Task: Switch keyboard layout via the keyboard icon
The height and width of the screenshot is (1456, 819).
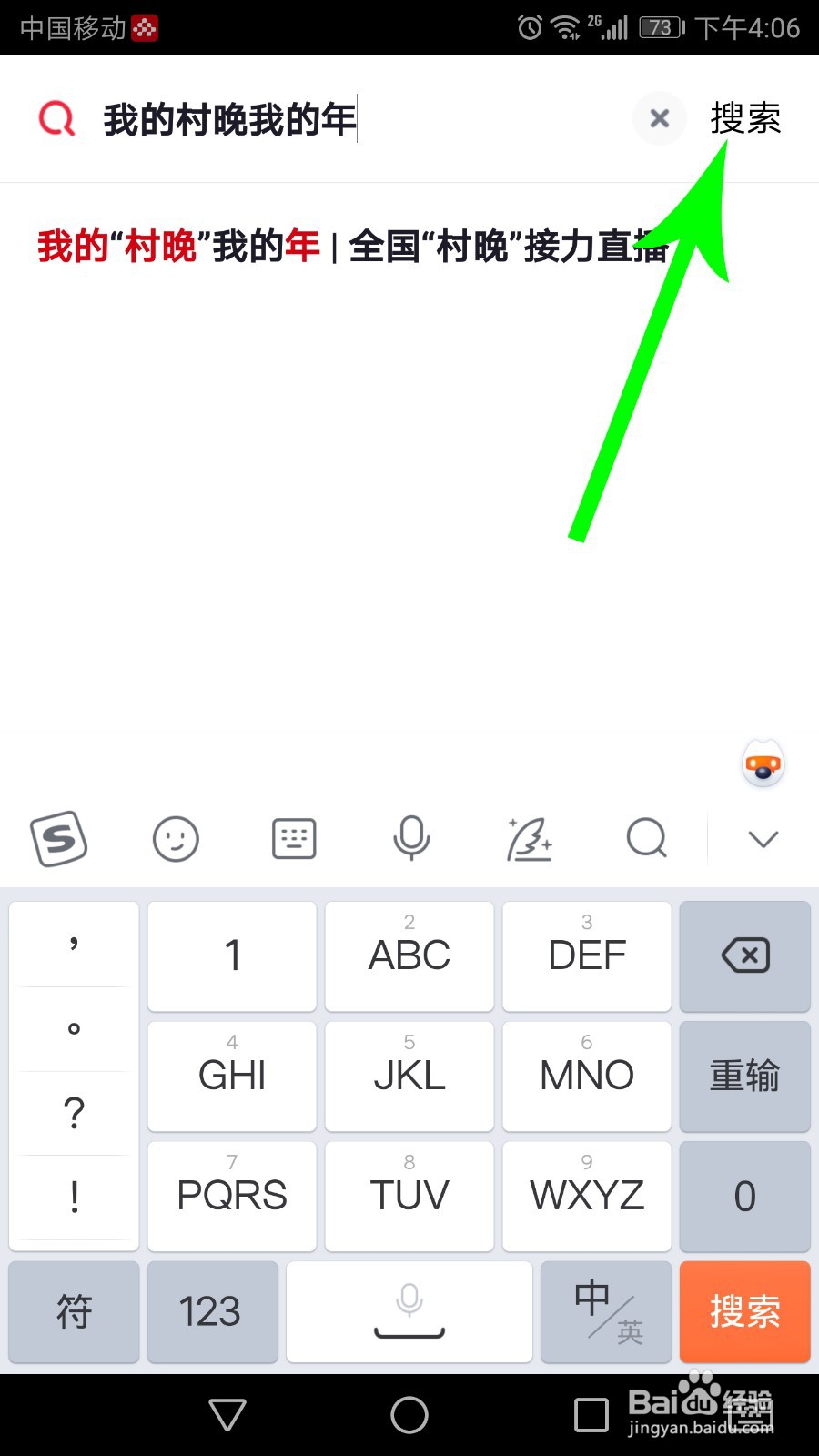Action: [293, 839]
